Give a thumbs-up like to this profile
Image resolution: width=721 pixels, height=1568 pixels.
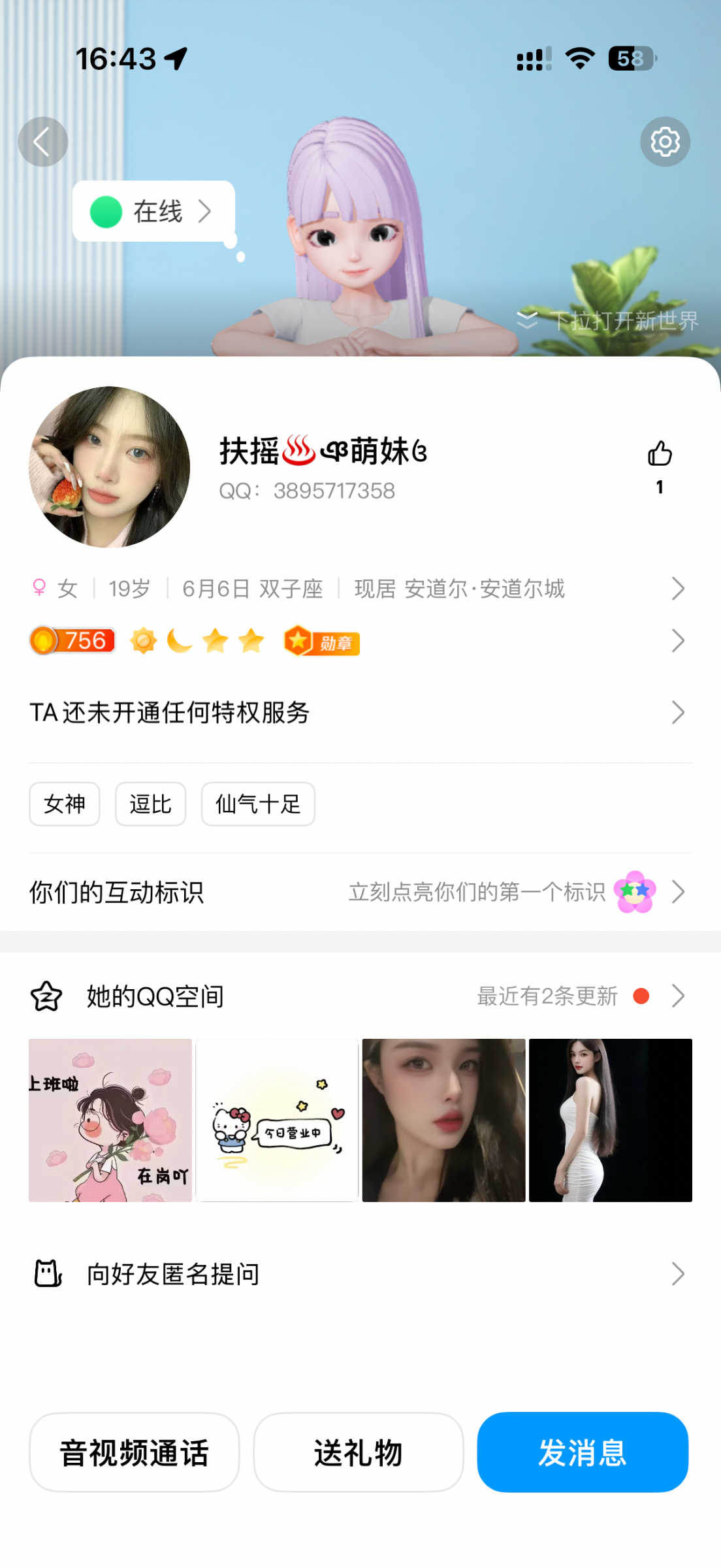[x=660, y=454]
